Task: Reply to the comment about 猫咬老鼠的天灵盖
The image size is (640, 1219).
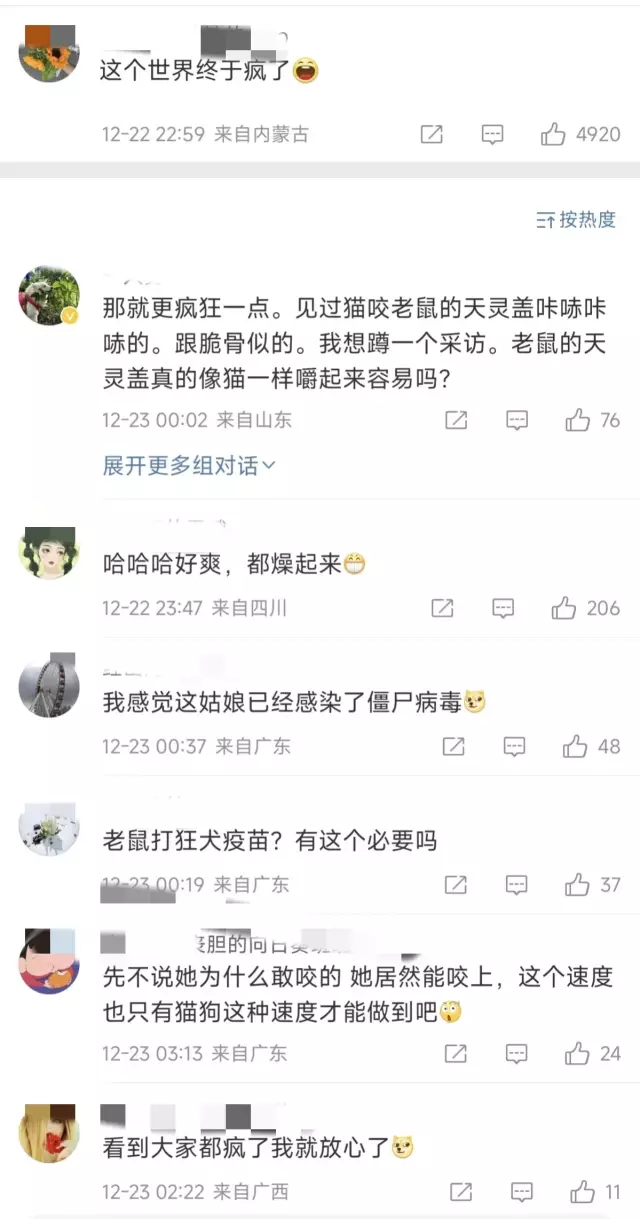Action: (x=516, y=421)
